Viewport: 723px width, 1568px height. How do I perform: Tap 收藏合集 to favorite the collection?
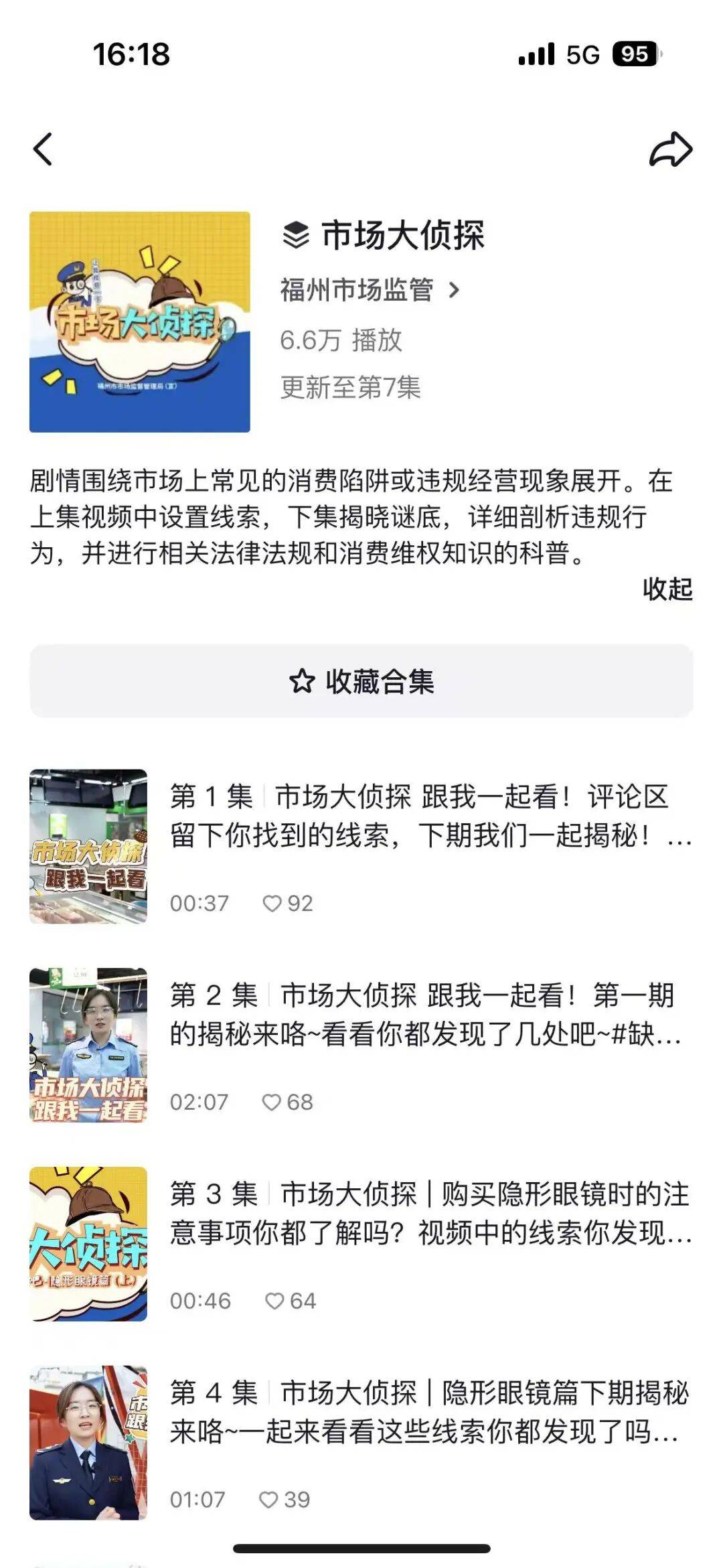[x=361, y=681]
